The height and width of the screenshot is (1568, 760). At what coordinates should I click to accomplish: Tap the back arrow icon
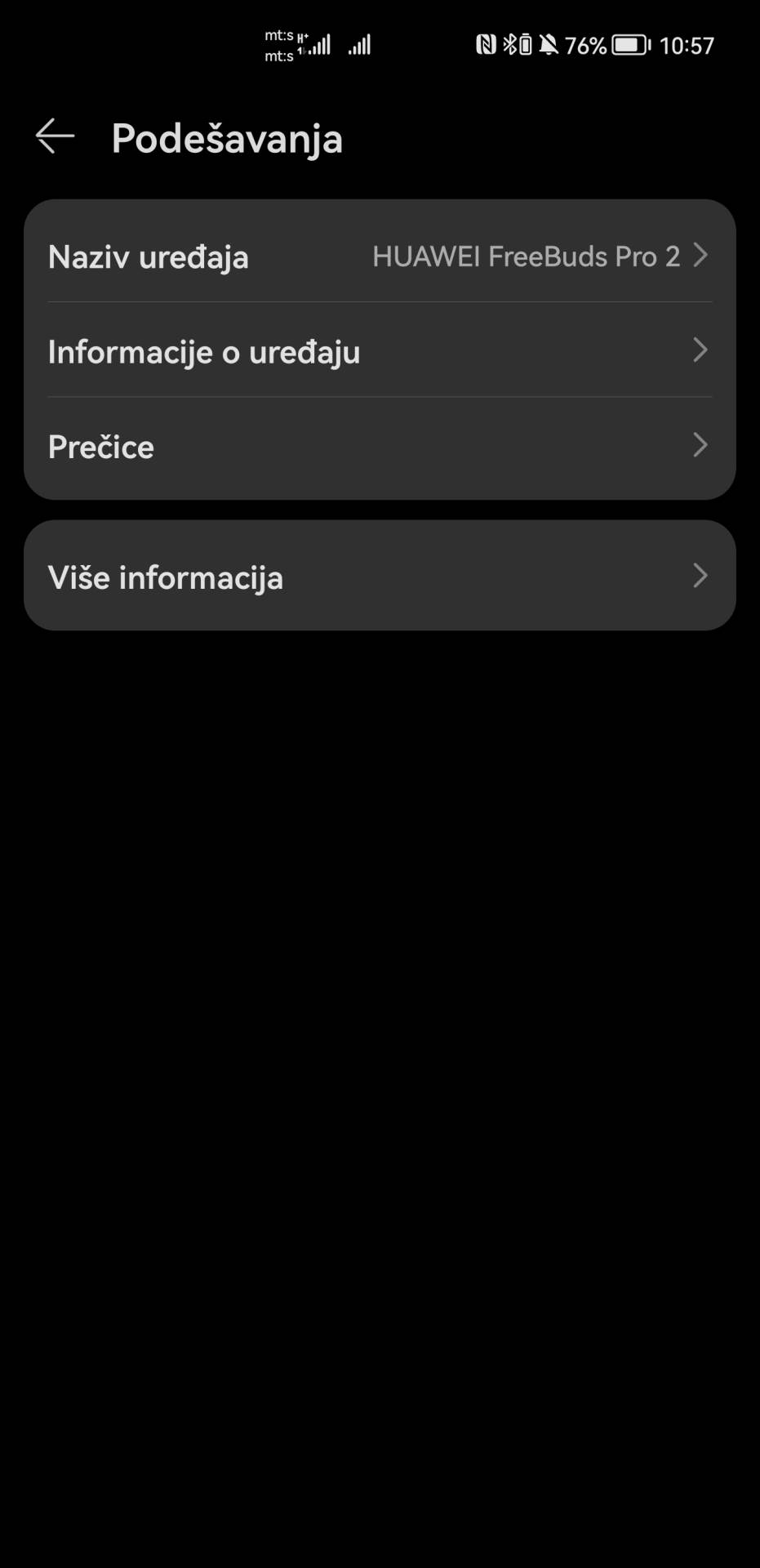click(53, 136)
